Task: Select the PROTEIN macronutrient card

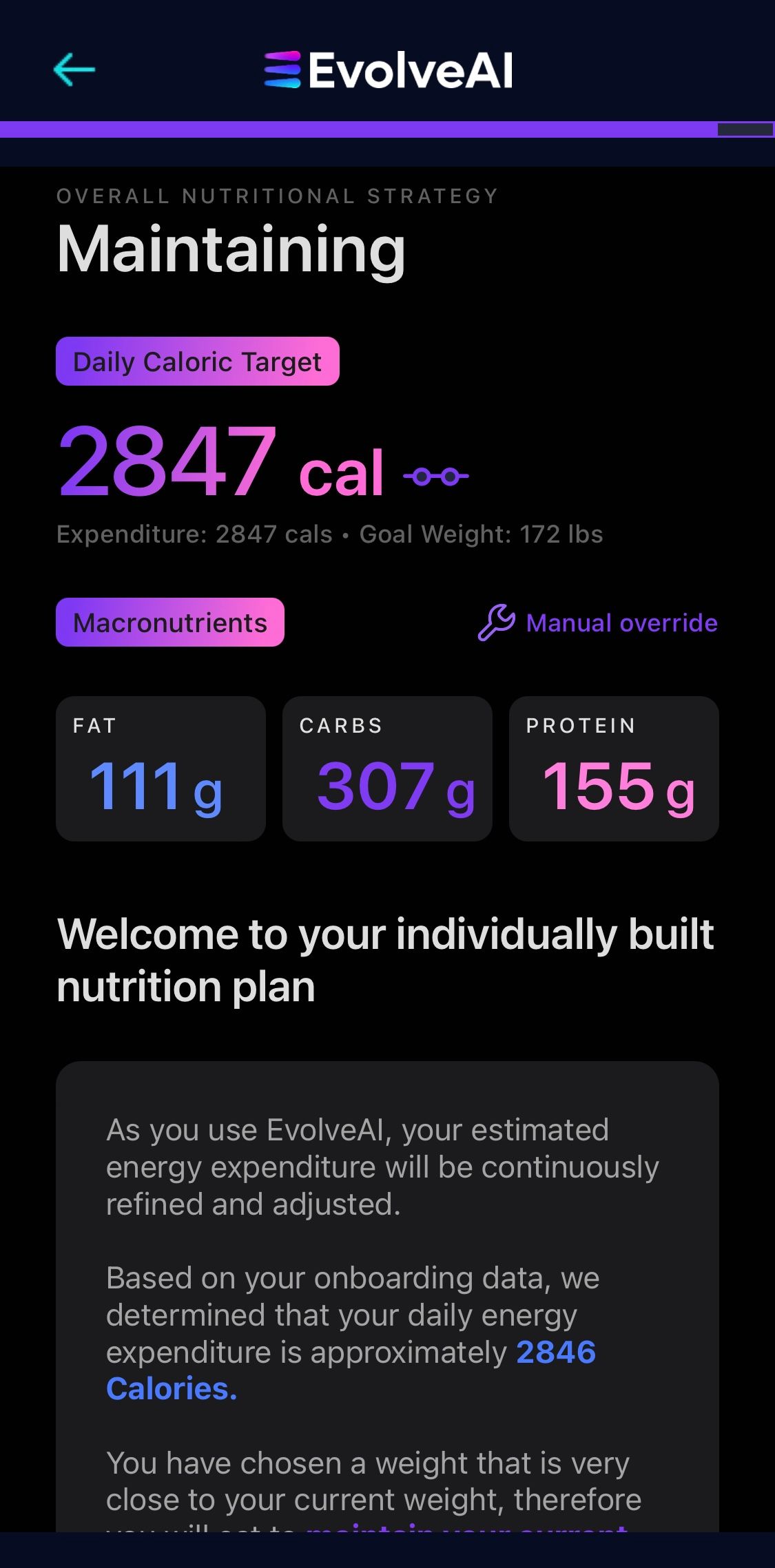Action: point(614,769)
